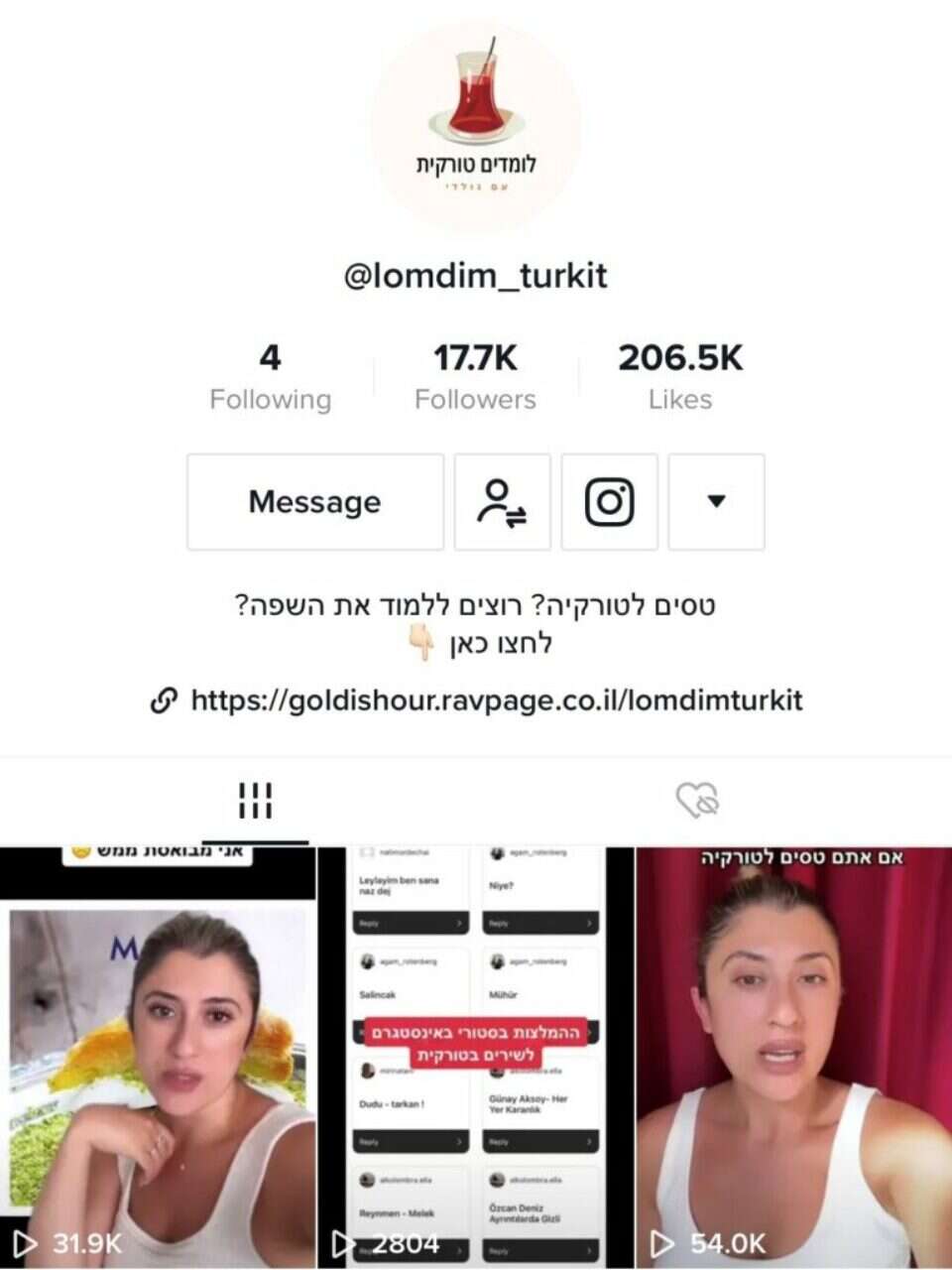Open the video with 31.9K views
952x1270 pixels.
point(159,1057)
